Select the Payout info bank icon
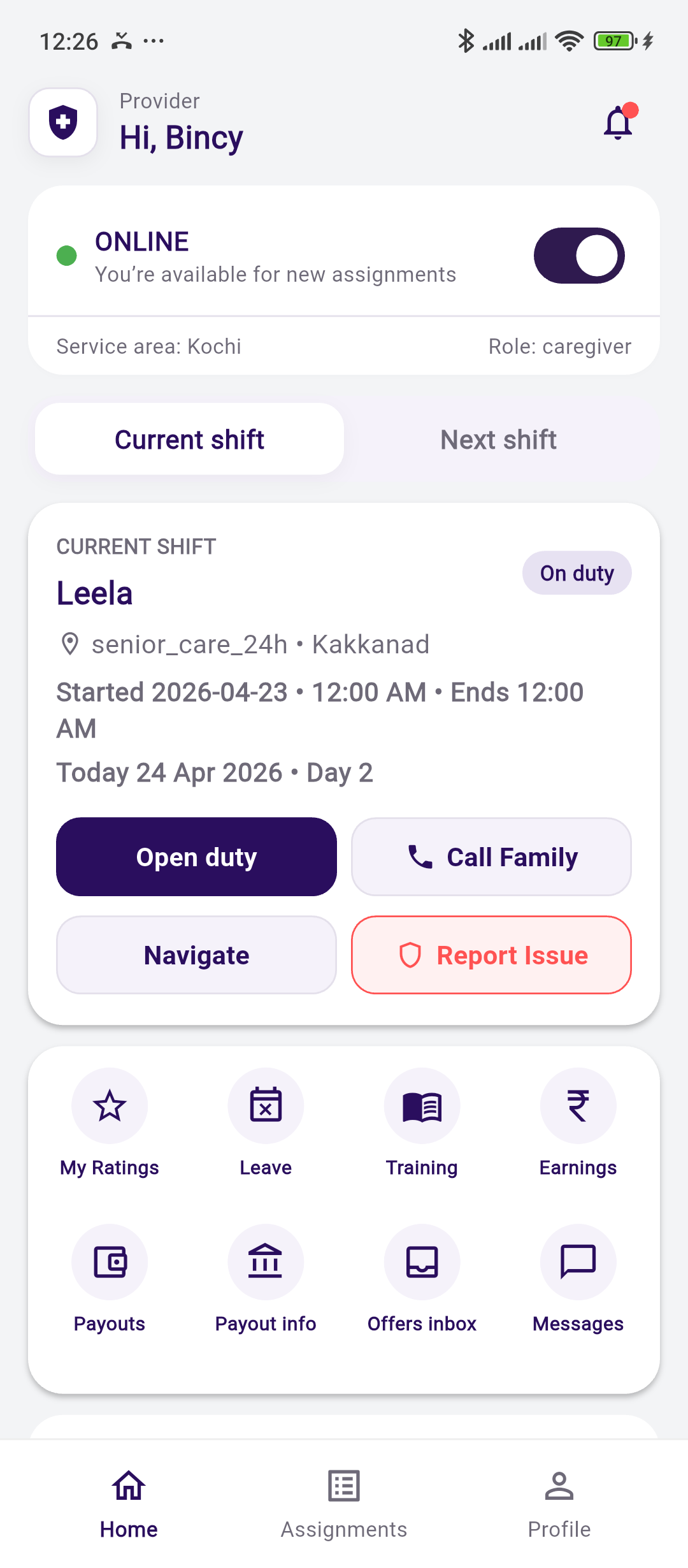Screen dimensions: 688x1568 (x=266, y=1262)
